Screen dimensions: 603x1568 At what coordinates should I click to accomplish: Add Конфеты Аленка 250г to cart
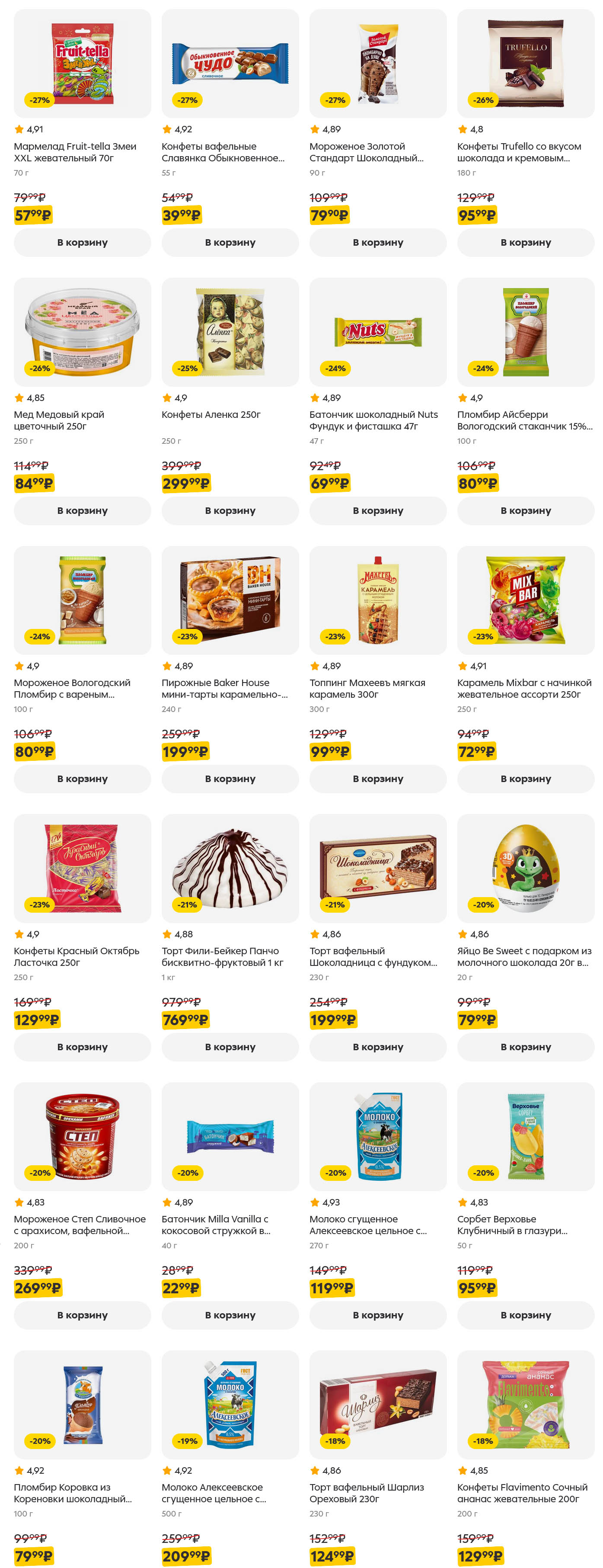pos(230,511)
